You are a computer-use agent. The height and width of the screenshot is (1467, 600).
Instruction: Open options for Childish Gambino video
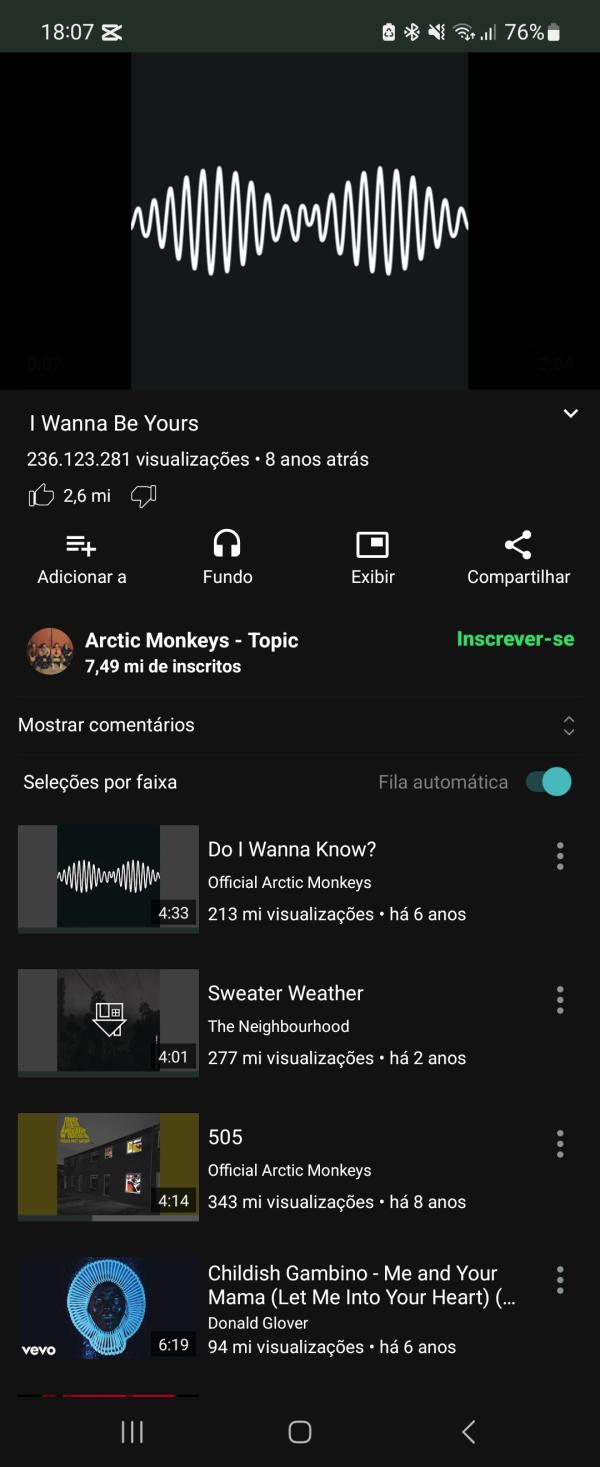pos(560,1280)
